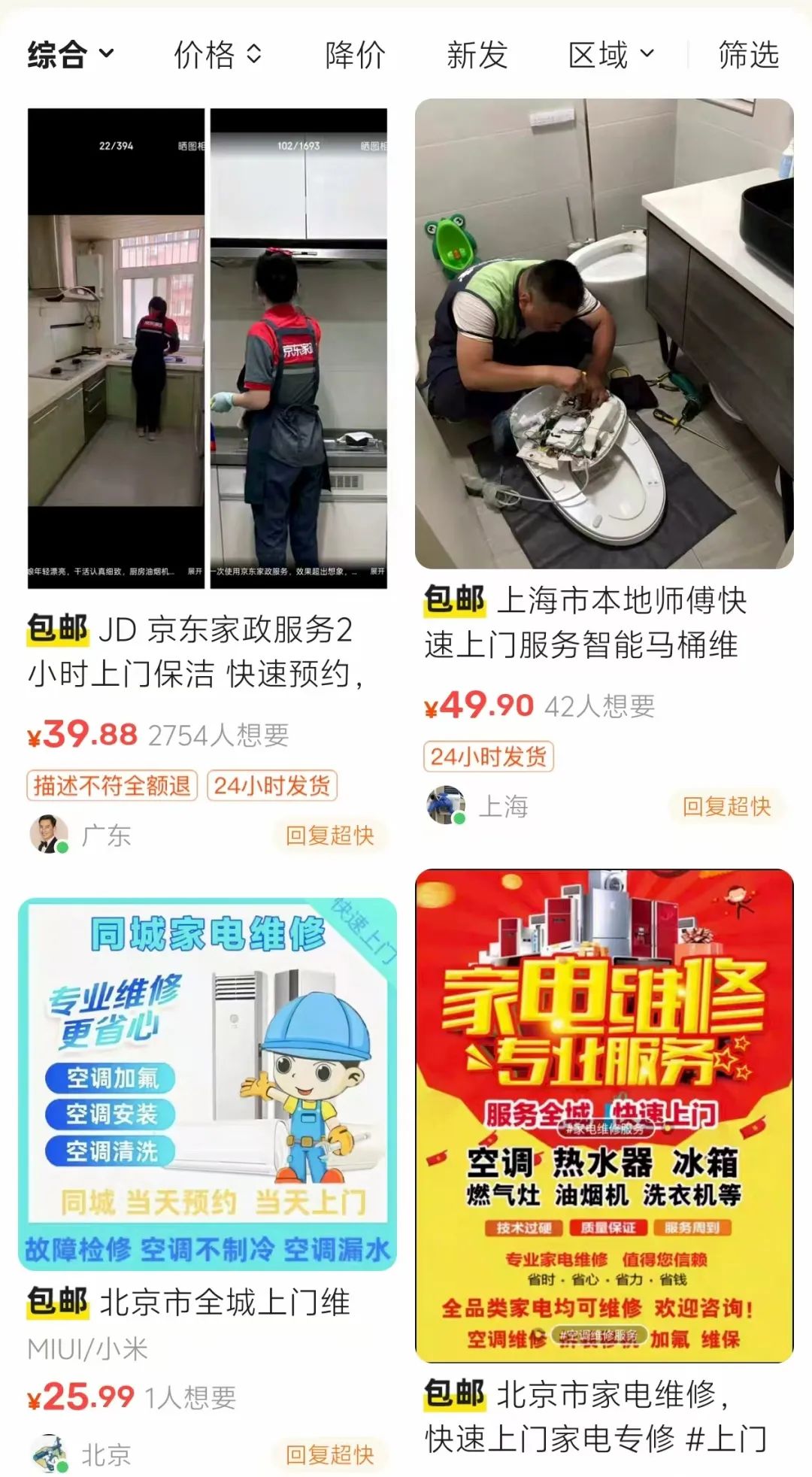
Task: Show 新发 newest listings
Action: coord(477,55)
